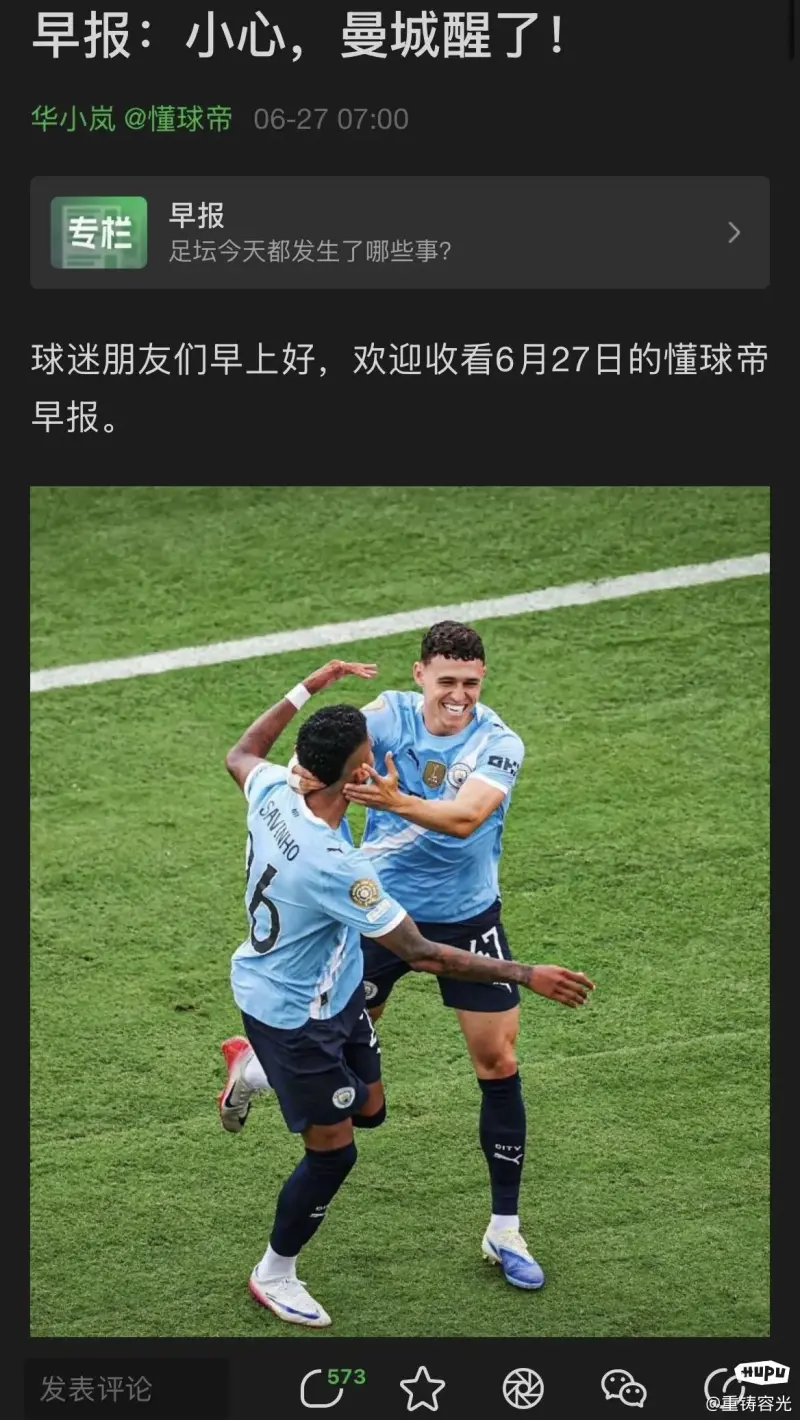Open the 早报 column card
This screenshot has height=1420, width=800.
[400, 232]
